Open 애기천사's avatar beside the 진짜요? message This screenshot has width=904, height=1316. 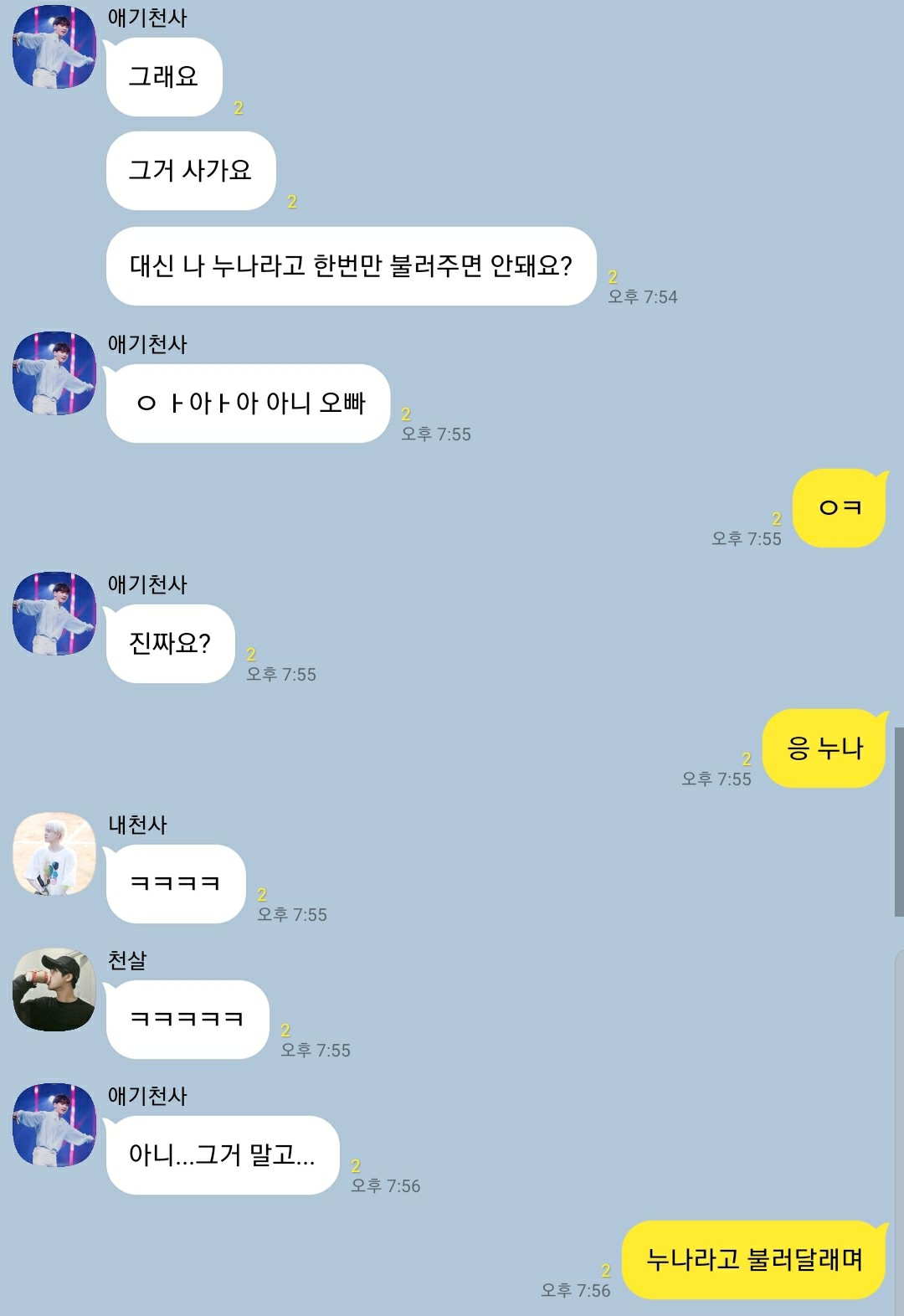tap(54, 614)
